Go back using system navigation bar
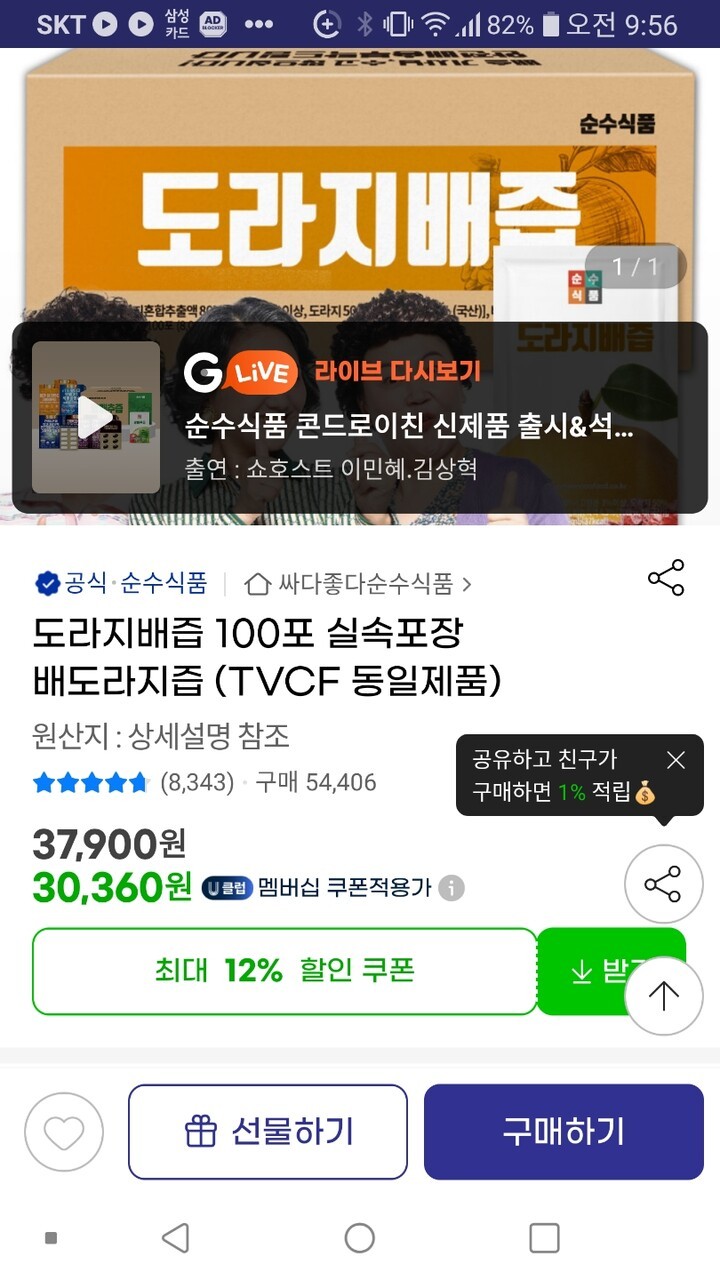This screenshot has height=1280, width=720. 176,1238
